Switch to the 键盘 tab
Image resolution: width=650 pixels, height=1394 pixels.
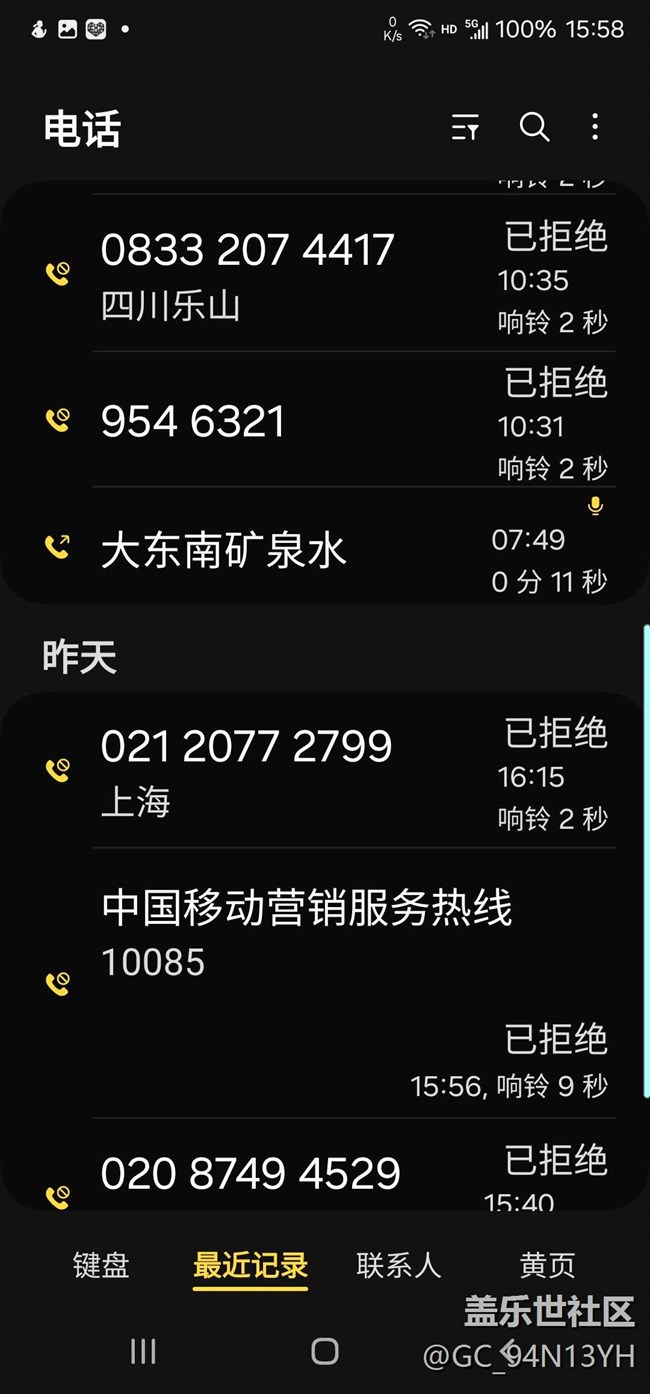[101, 1265]
